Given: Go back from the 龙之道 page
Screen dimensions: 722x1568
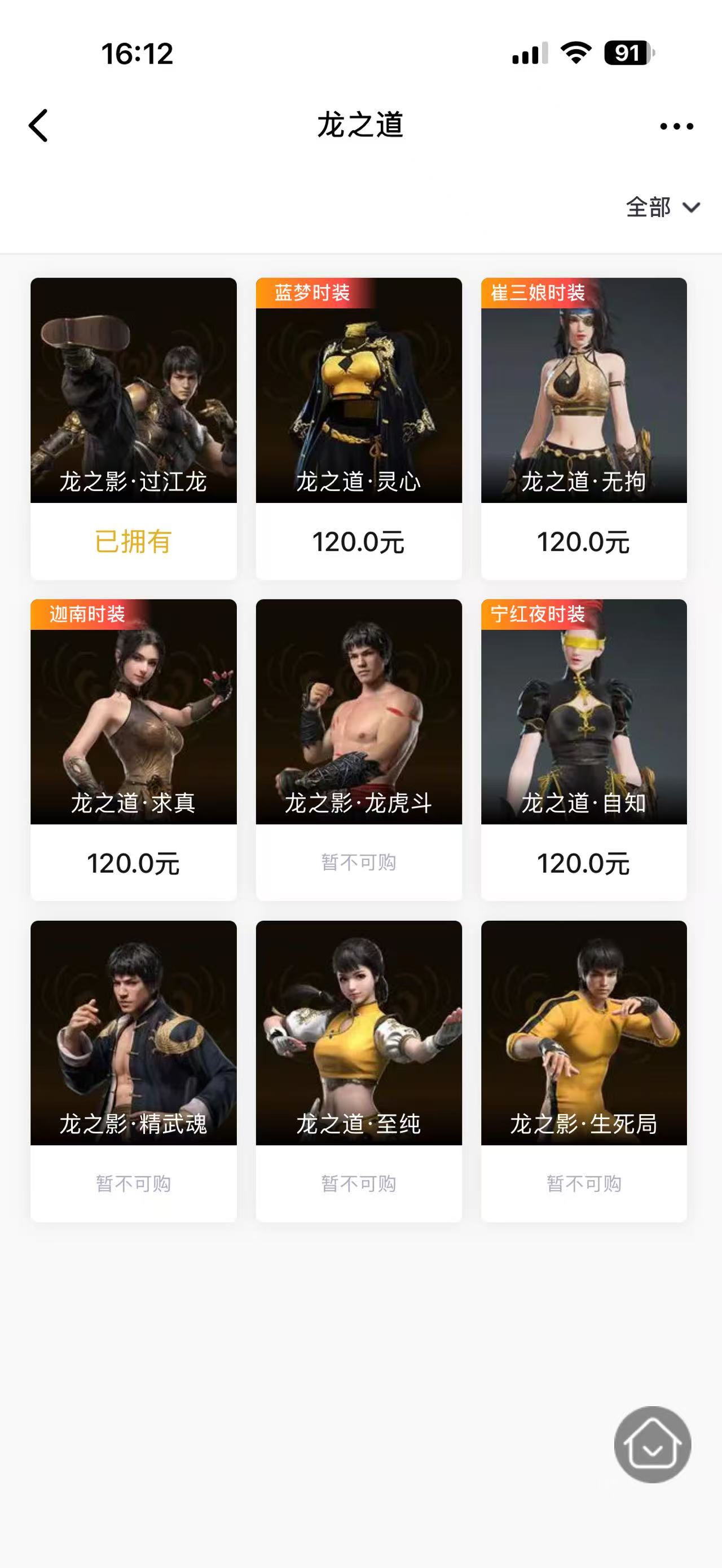Looking at the screenshot, I should coord(38,126).
